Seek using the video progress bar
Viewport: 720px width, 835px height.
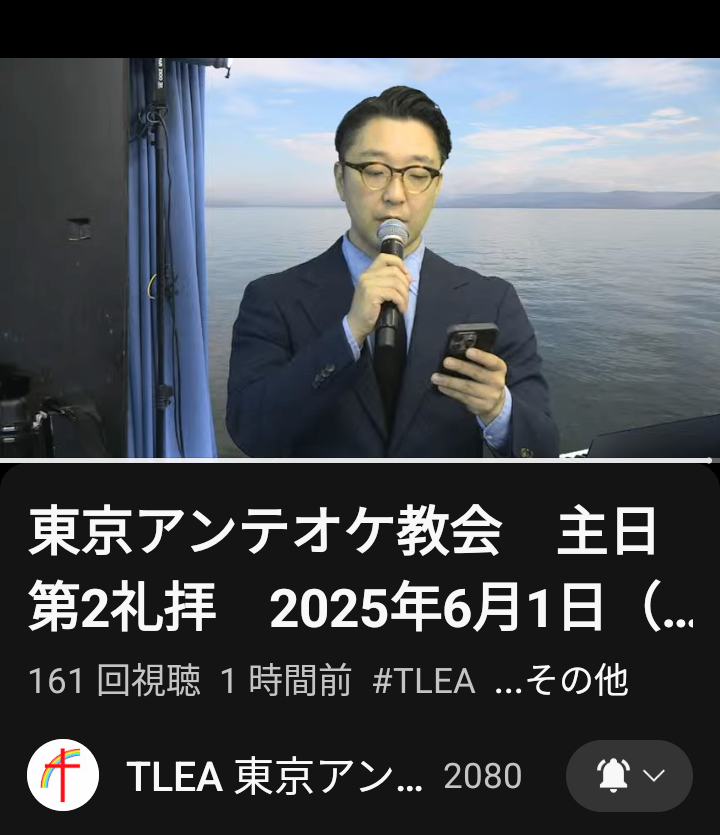(x=360, y=460)
